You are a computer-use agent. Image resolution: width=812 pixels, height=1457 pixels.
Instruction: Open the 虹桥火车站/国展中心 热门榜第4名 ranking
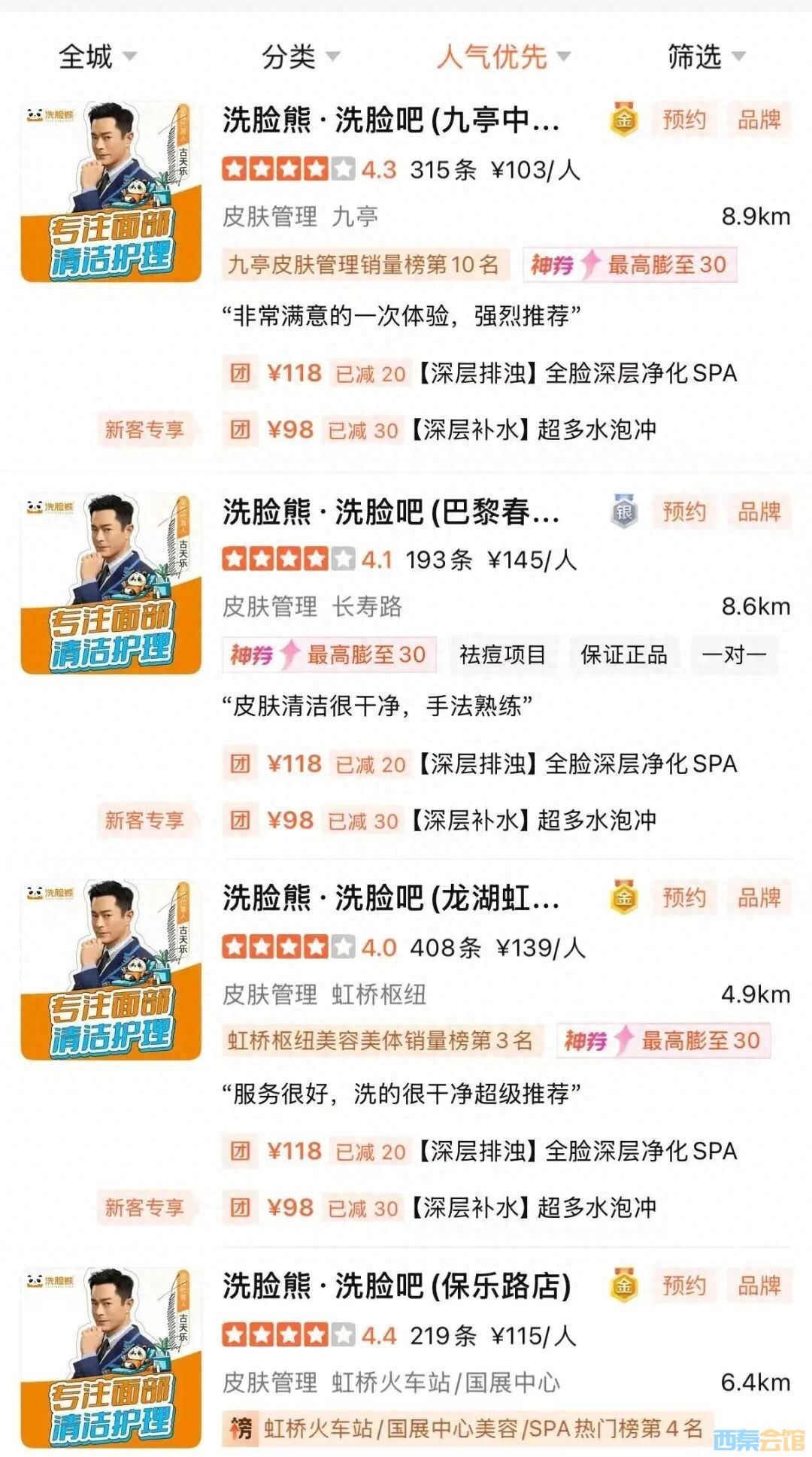[x=468, y=1428]
